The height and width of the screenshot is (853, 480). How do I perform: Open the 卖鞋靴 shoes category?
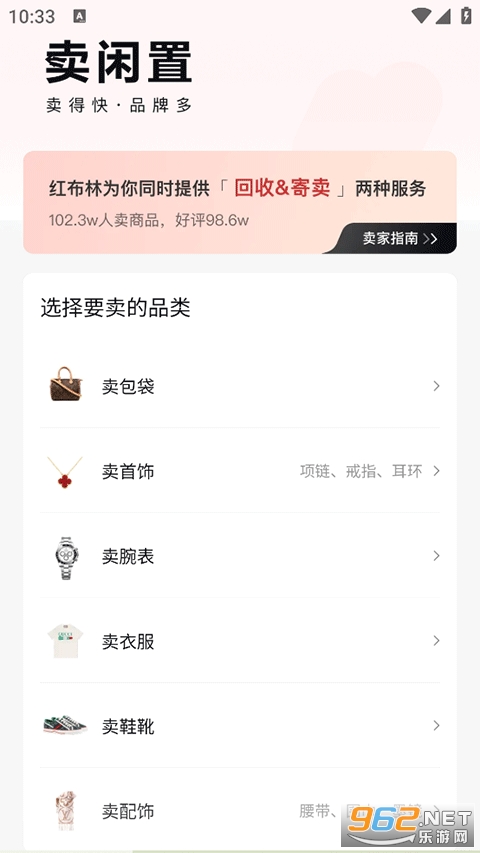[239, 725]
